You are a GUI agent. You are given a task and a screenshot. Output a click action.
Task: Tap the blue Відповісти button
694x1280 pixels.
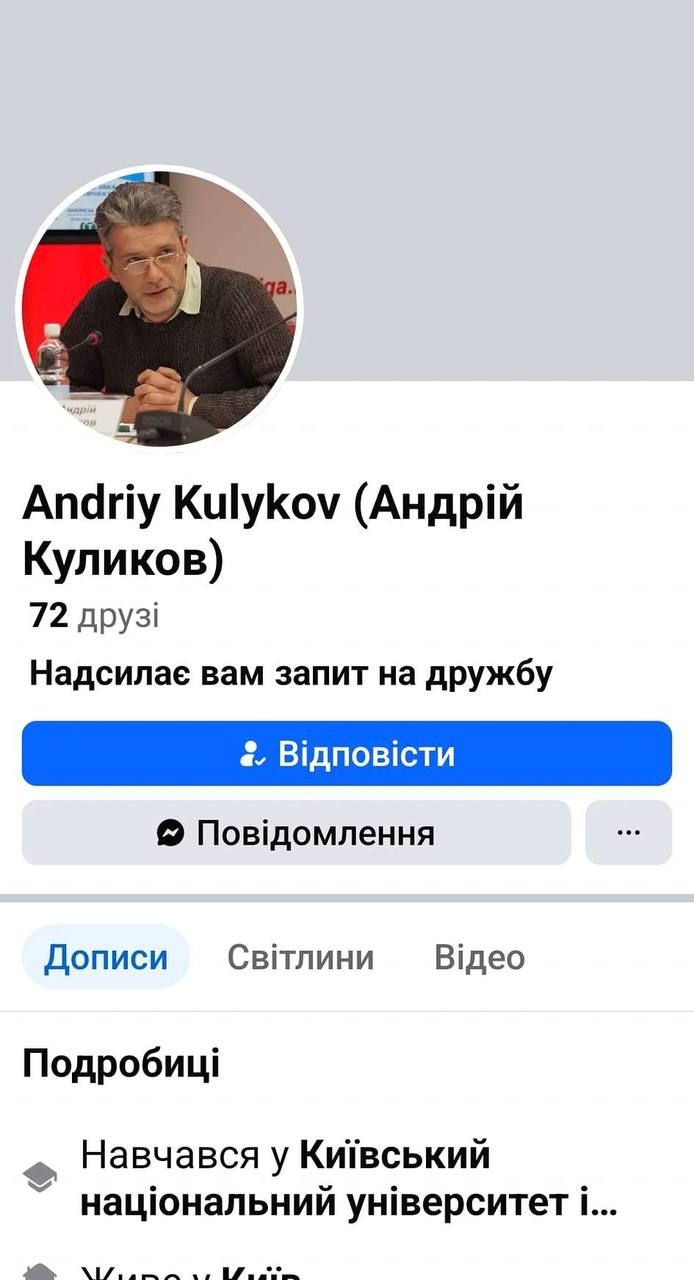click(347, 753)
